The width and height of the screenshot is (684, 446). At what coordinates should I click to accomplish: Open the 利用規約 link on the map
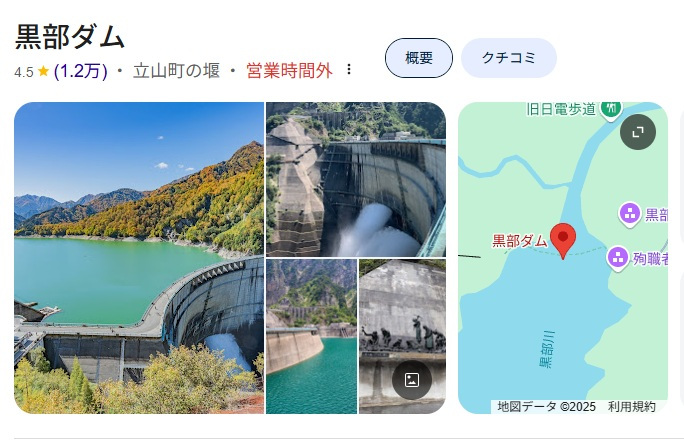tap(631, 406)
